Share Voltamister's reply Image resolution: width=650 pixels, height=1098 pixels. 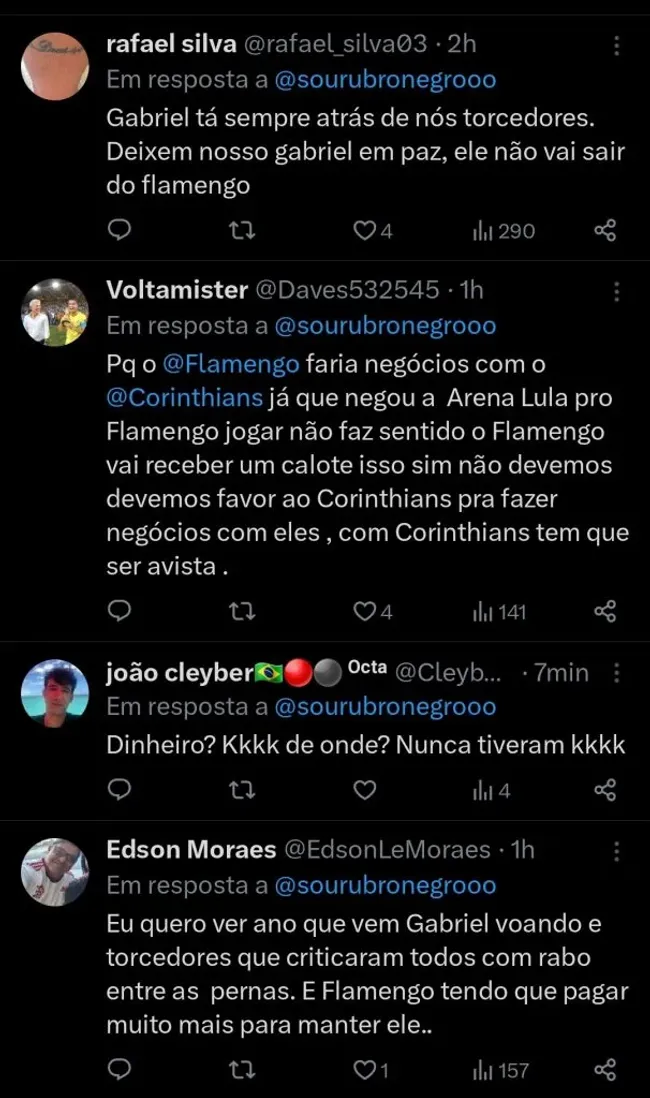pyautogui.click(x=605, y=611)
